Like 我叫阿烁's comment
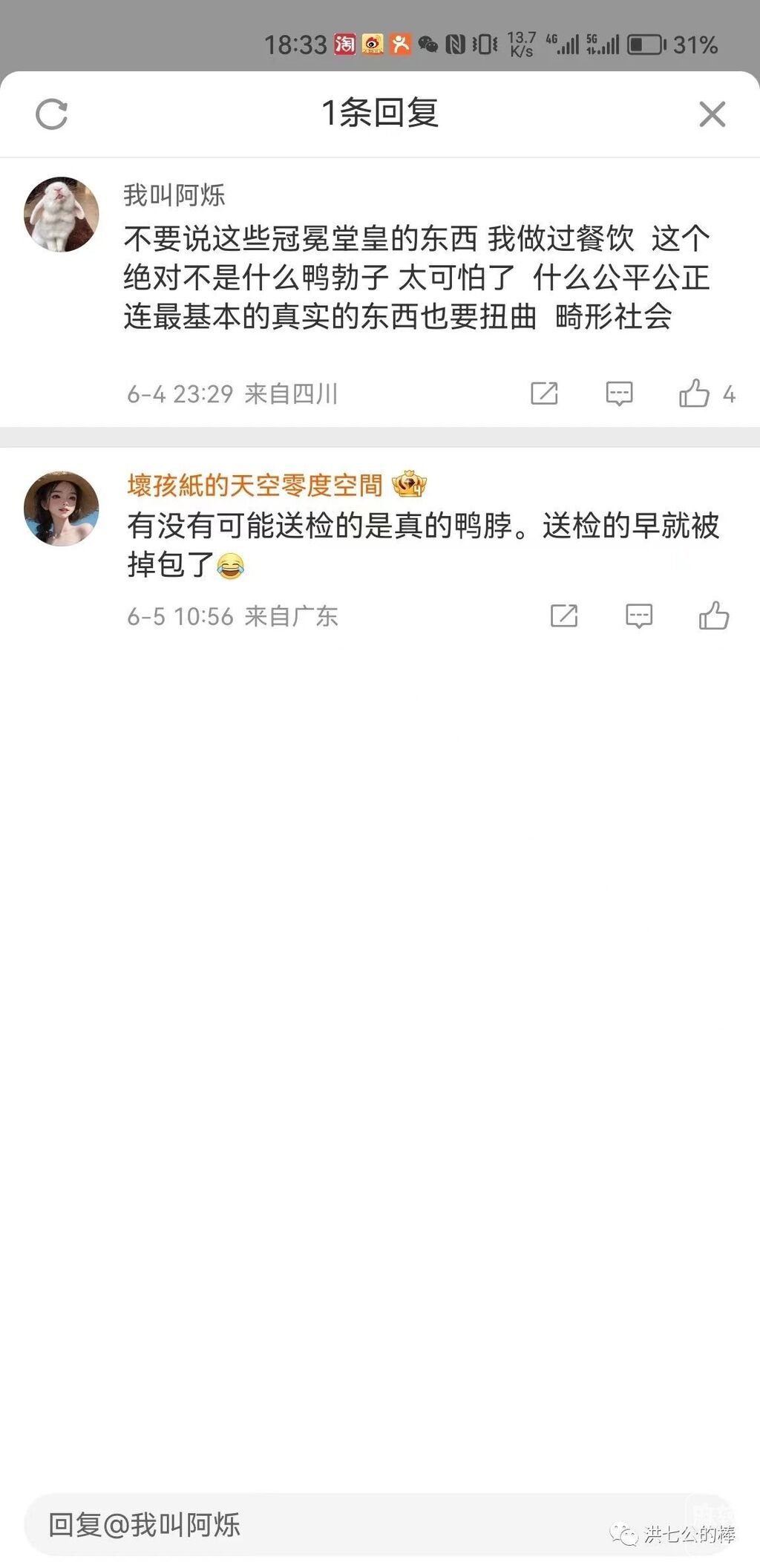760x1568 pixels. (x=695, y=393)
